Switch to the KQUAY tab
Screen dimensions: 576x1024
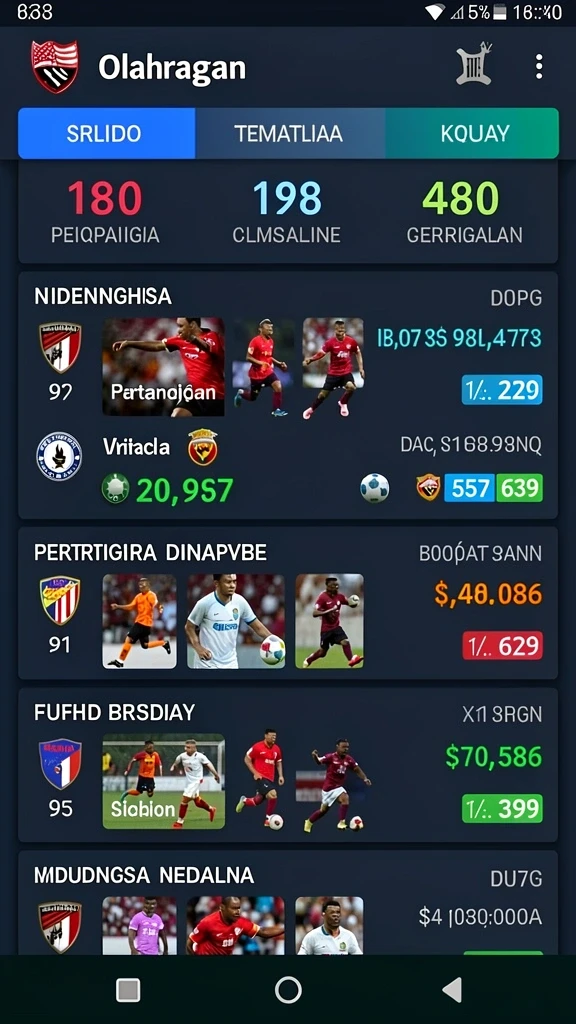tap(472, 133)
